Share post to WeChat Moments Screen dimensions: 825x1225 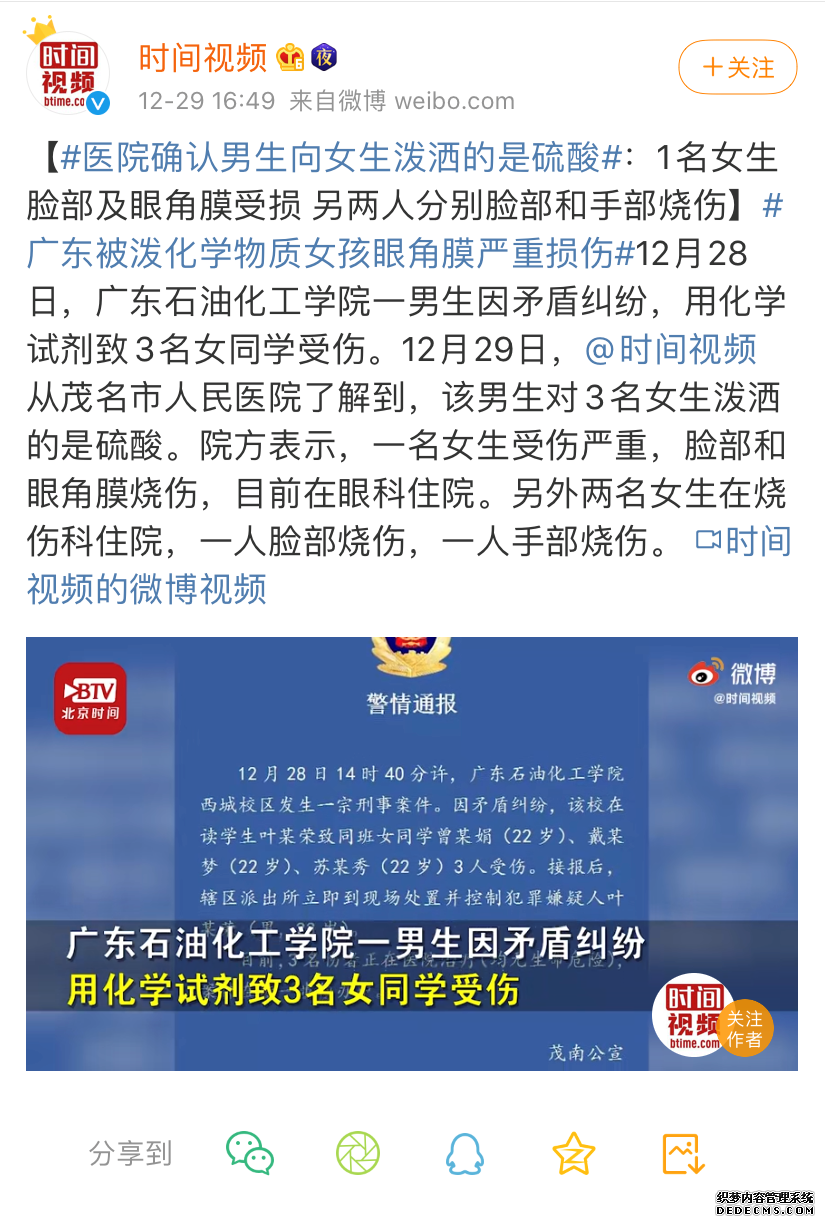[x=358, y=1153]
